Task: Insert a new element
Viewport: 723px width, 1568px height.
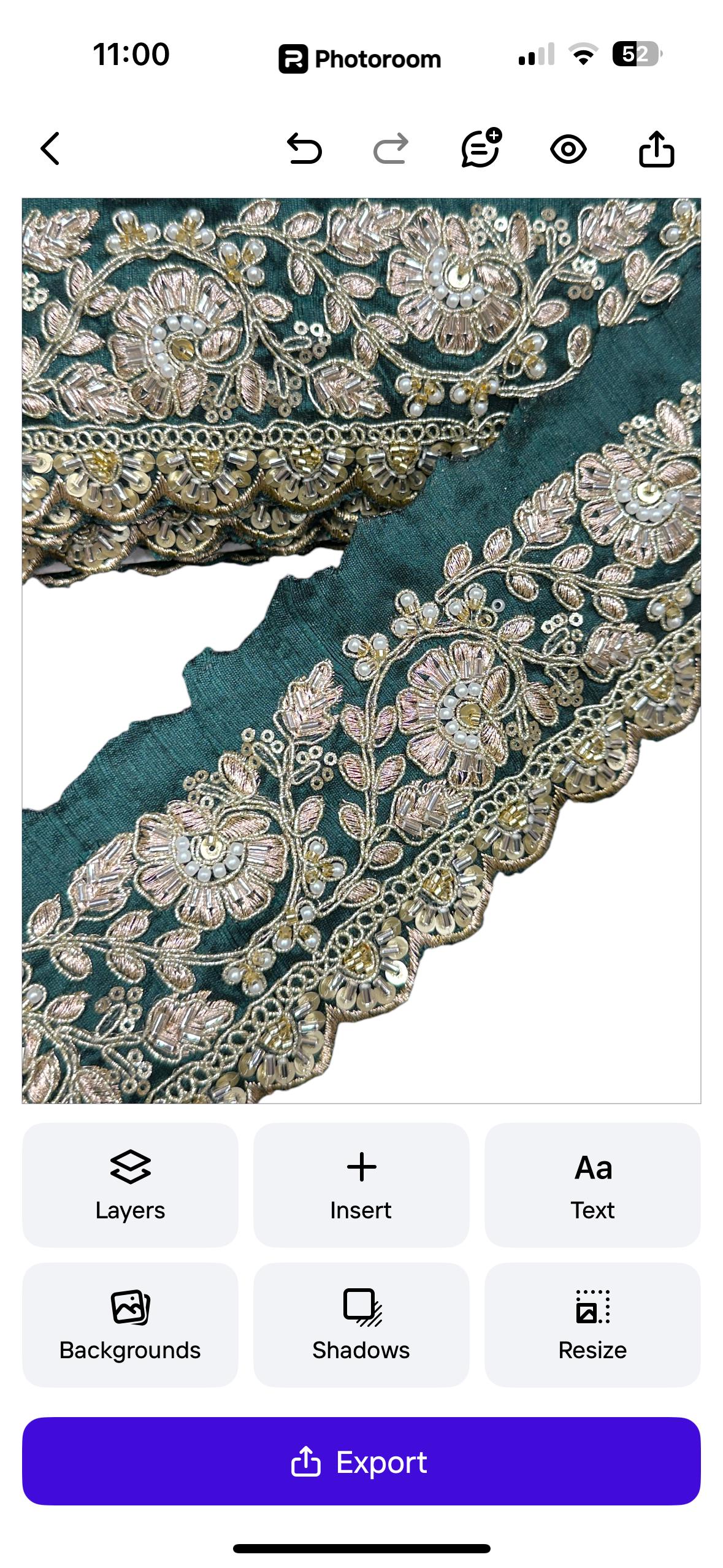Action: [x=361, y=1185]
